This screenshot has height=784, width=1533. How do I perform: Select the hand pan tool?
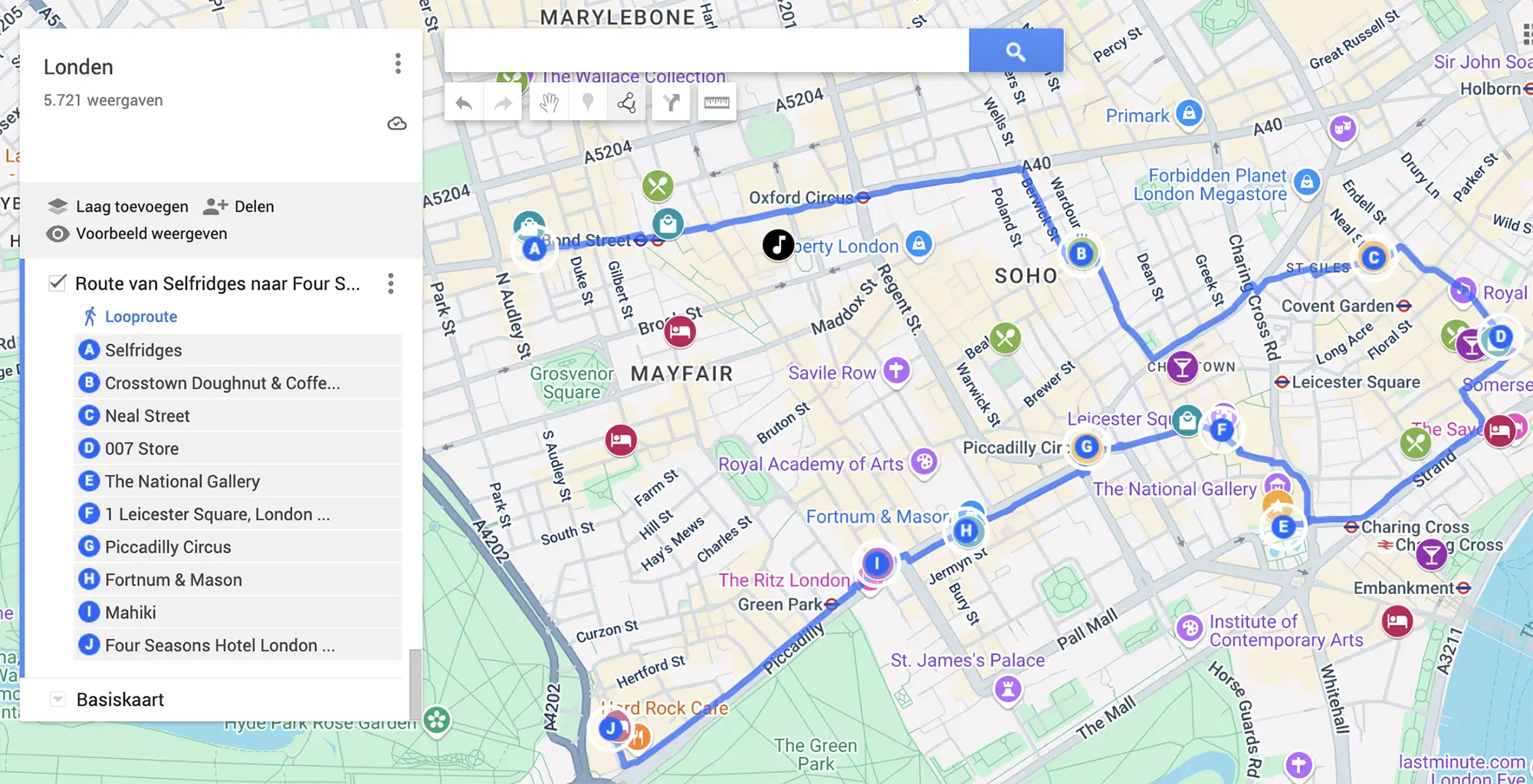coord(549,103)
